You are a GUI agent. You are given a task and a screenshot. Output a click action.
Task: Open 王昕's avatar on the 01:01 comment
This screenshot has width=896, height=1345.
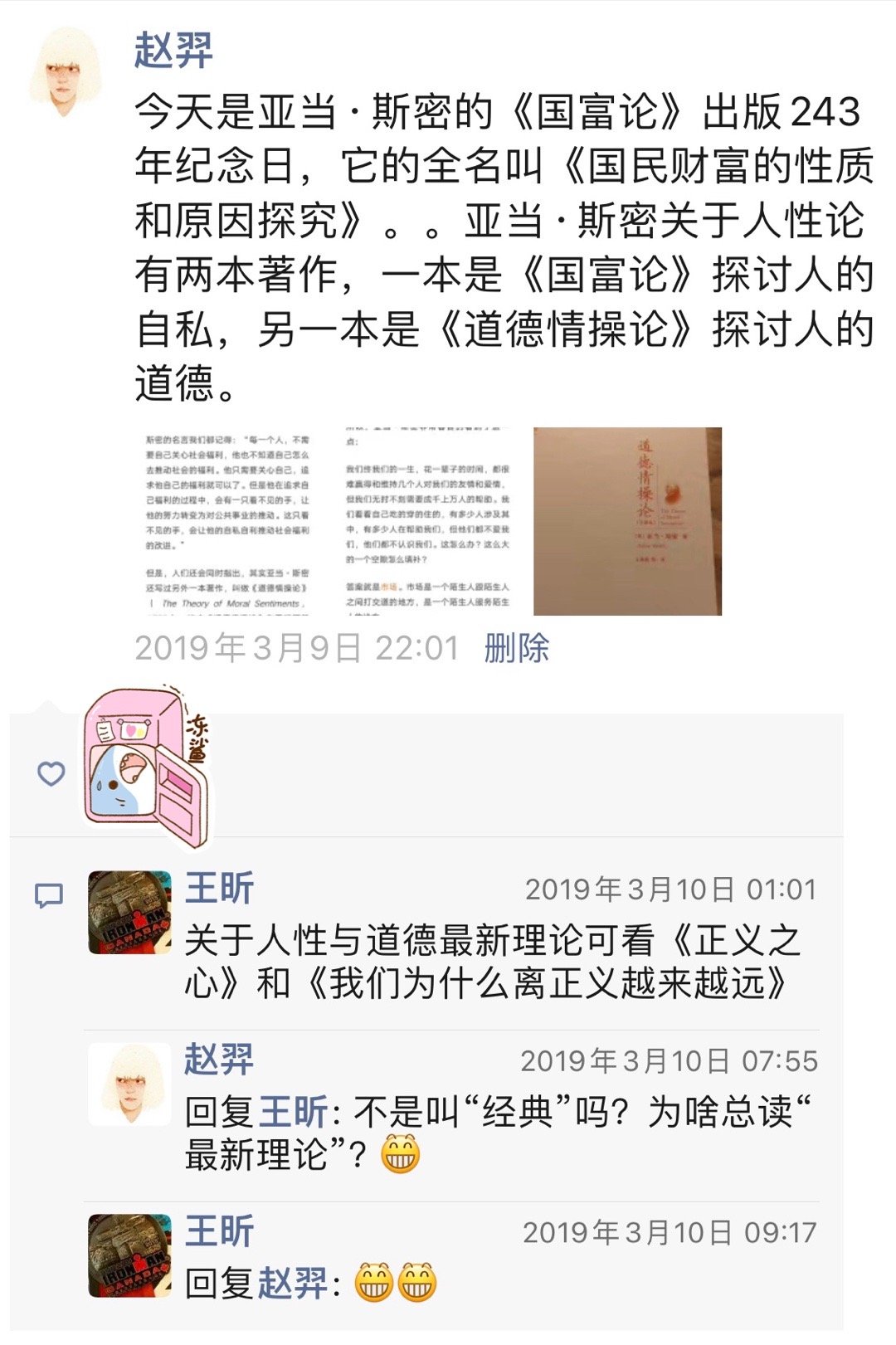[129, 912]
